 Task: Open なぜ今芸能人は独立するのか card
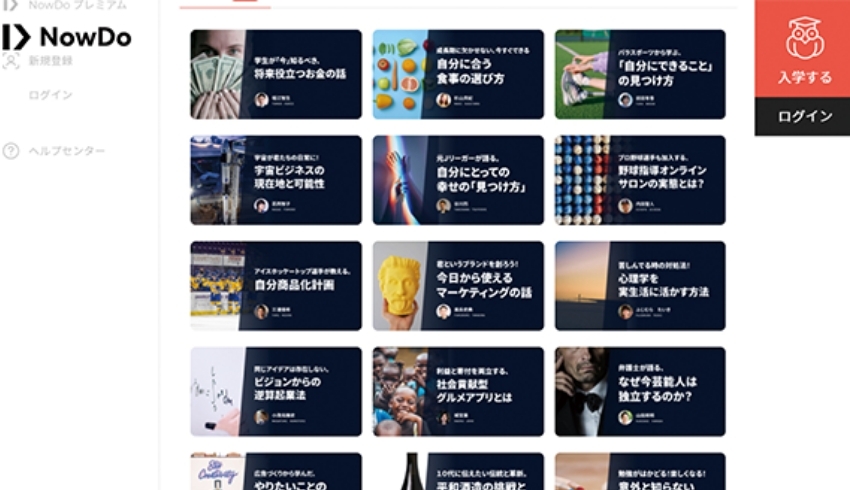tap(640, 392)
